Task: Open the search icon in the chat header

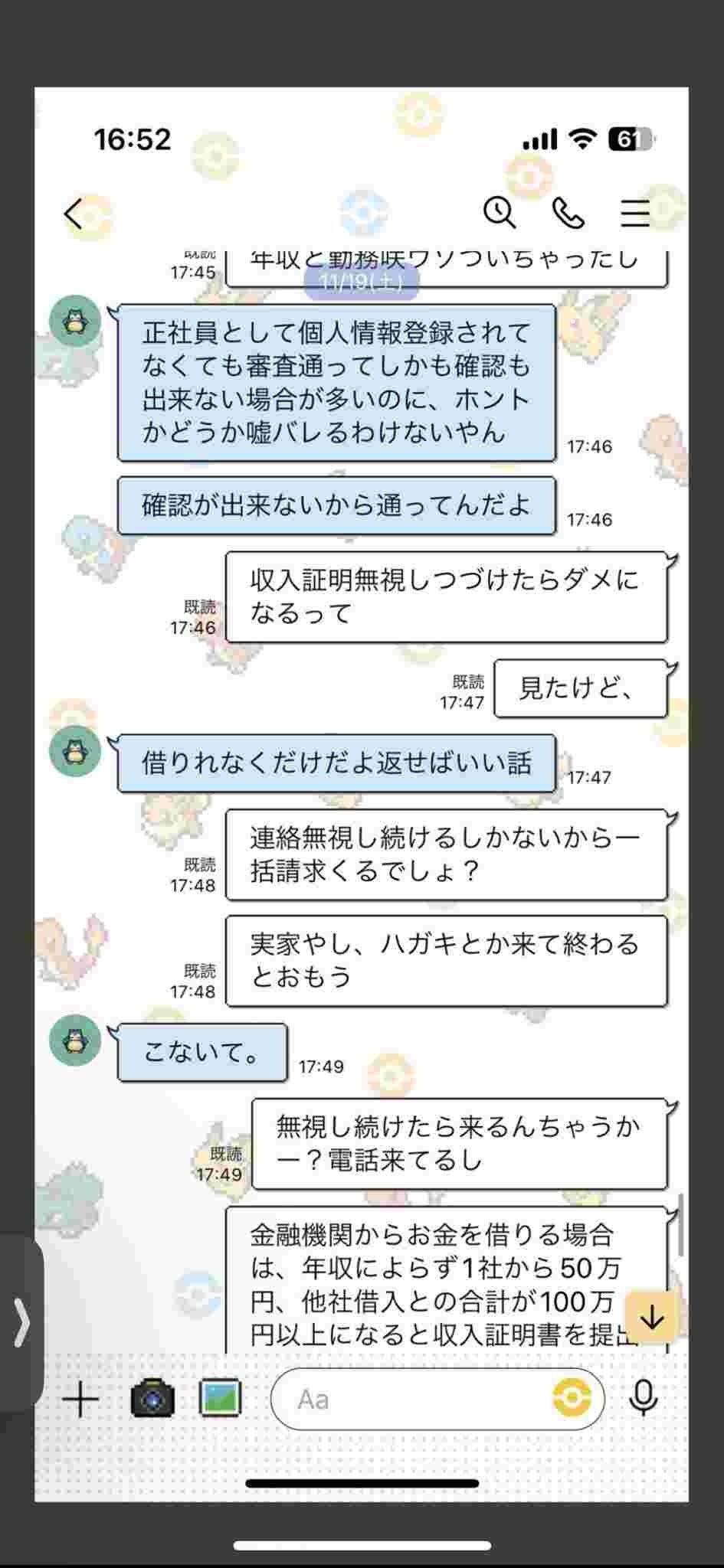Action: (500, 215)
